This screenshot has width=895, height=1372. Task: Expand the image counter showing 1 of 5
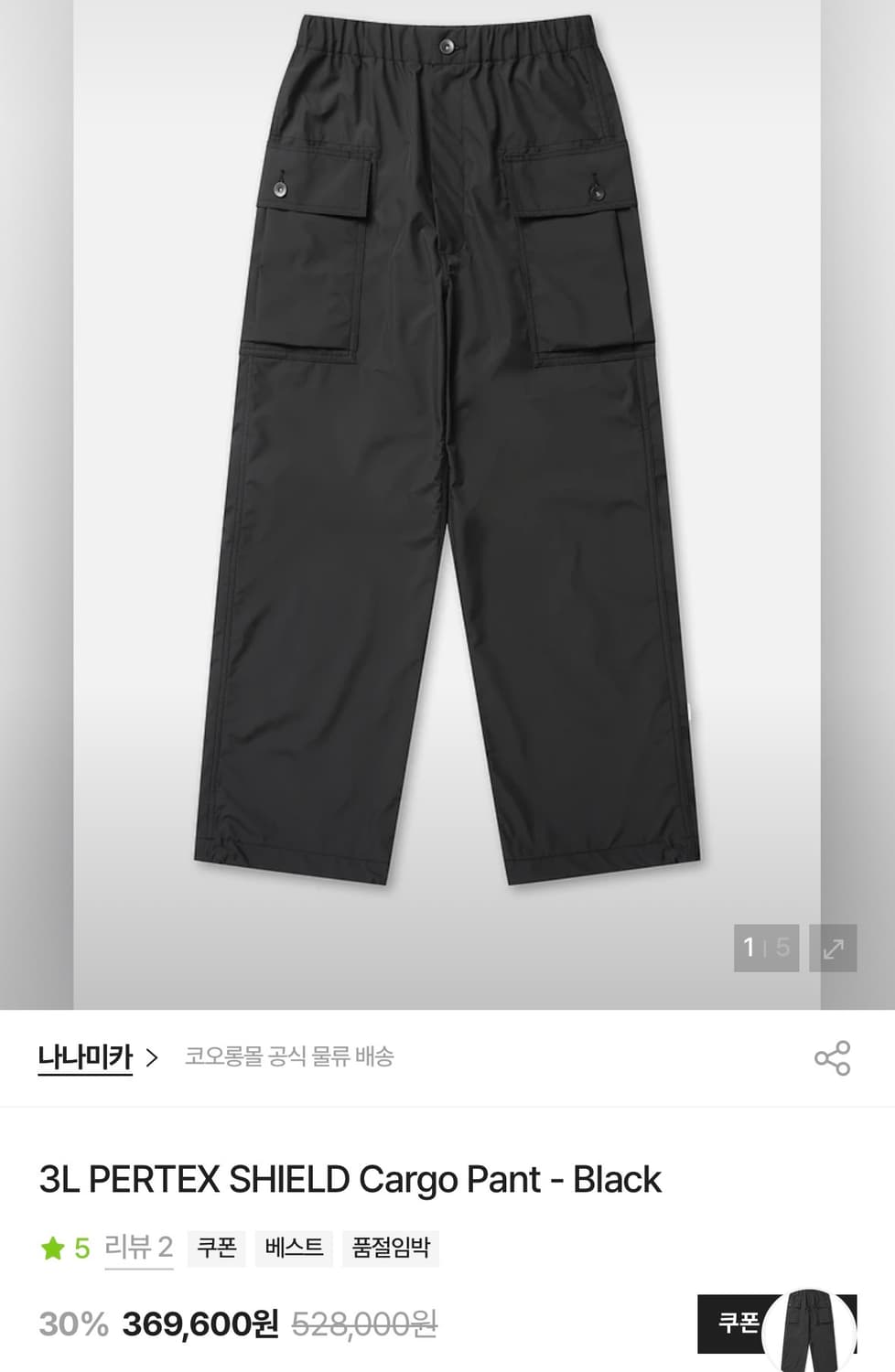[x=765, y=949]
